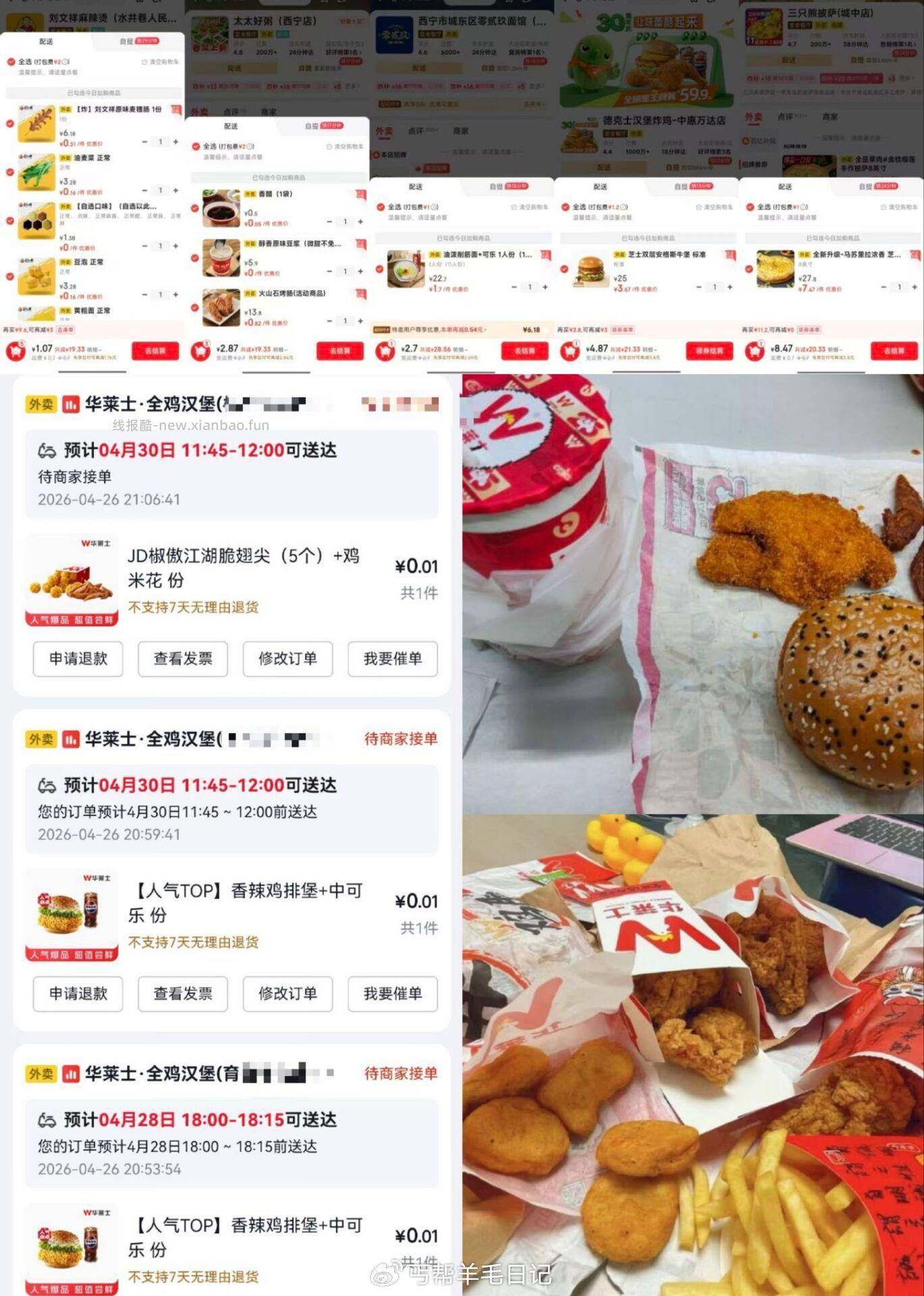Tap the plus stepper to add another 火山石烤肠
This screenshot has width=924, height=1296.
(x=360, y=321)
